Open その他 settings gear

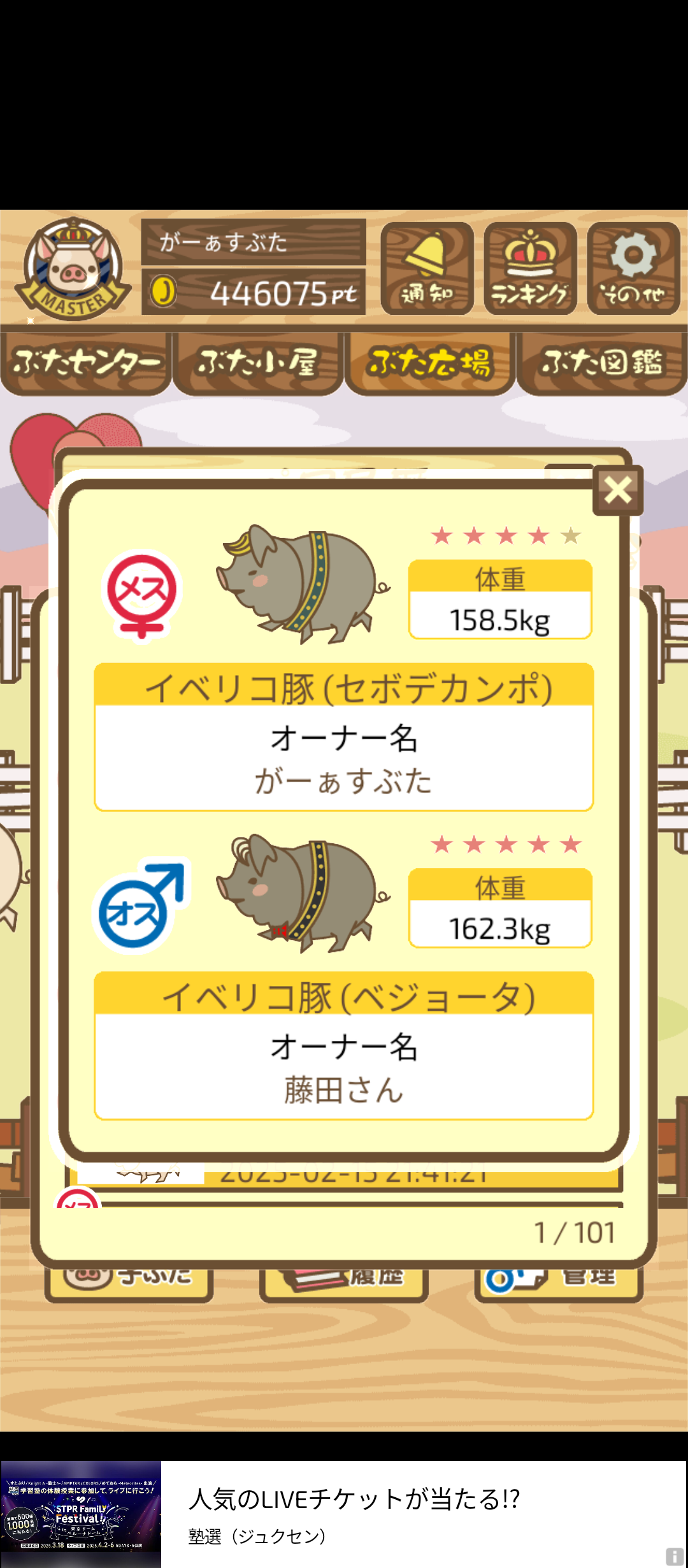633,268
